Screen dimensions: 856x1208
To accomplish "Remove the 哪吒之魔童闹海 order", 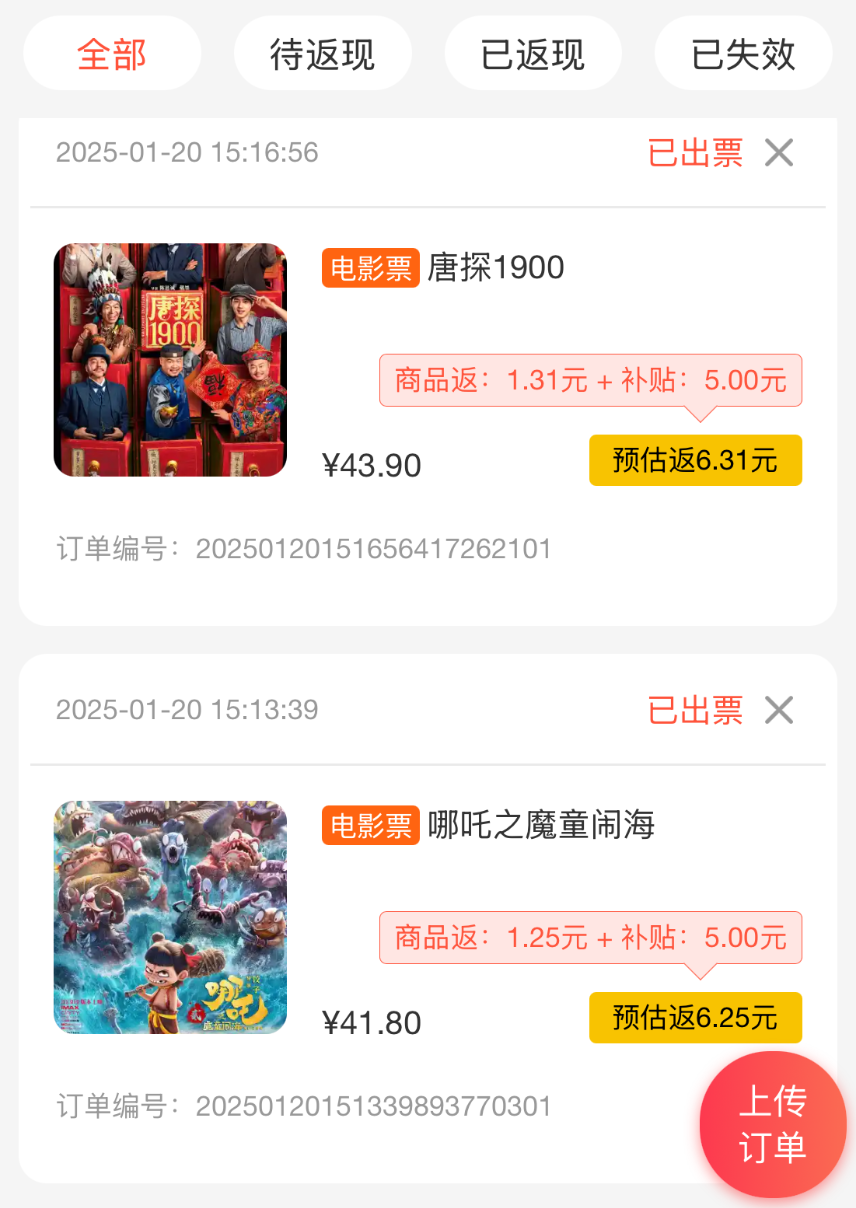I will click(x=779, y=710).
